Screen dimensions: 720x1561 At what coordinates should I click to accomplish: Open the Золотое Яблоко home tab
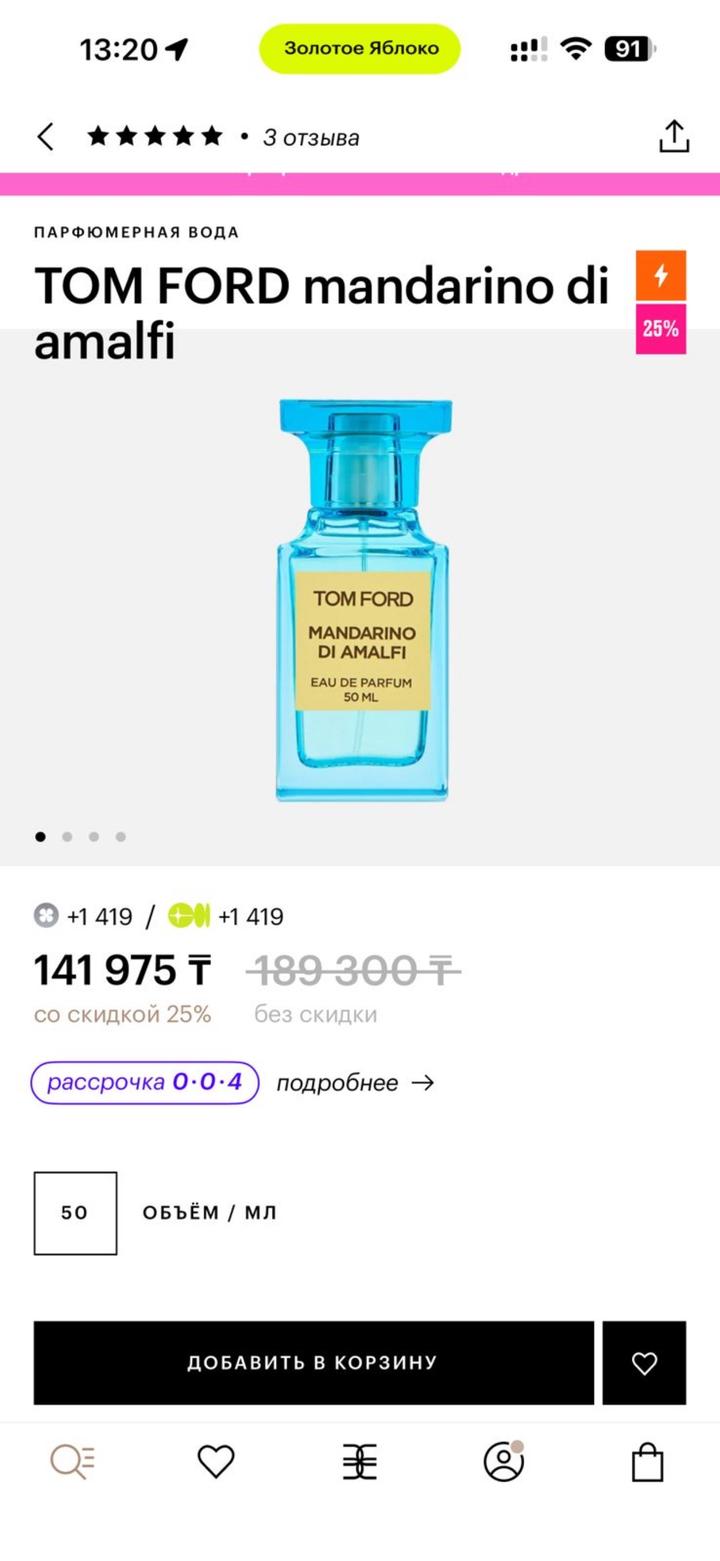pos(360,1462)
